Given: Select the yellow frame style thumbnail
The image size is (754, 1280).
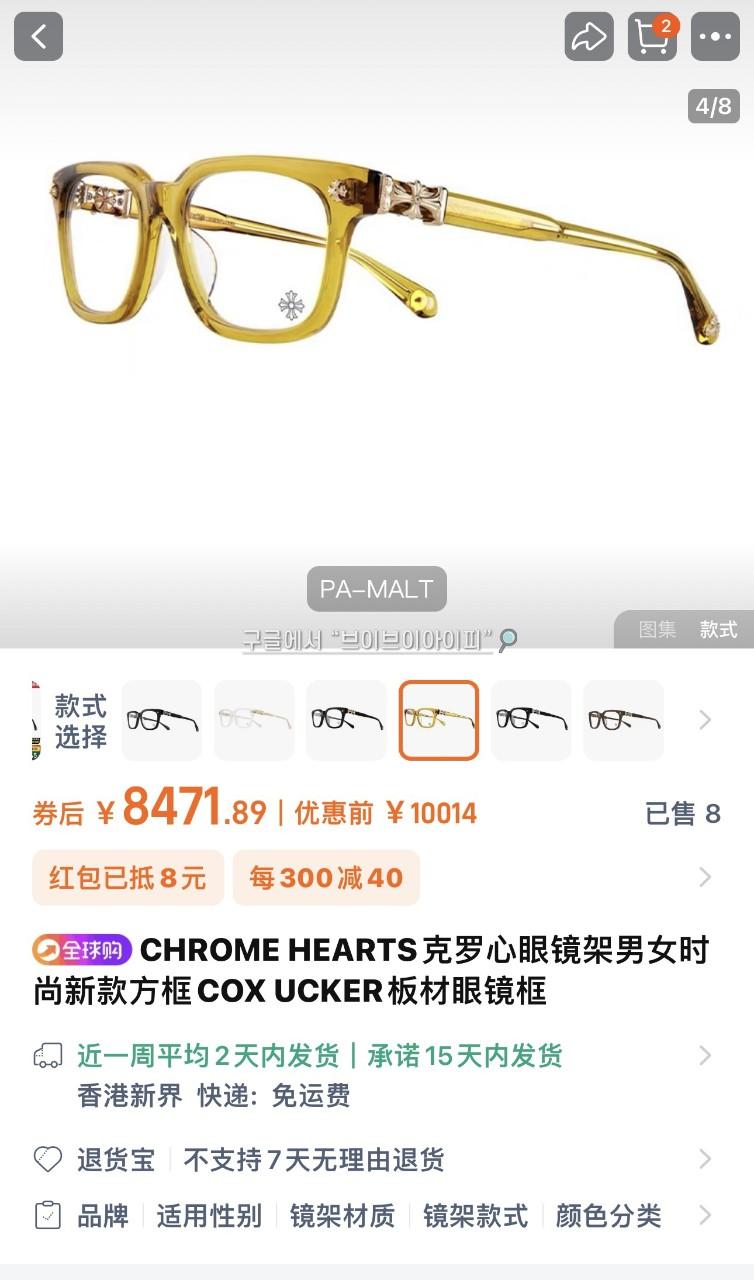Looking at the screenshot, I should pyautogui.click(x=438, y=720).
